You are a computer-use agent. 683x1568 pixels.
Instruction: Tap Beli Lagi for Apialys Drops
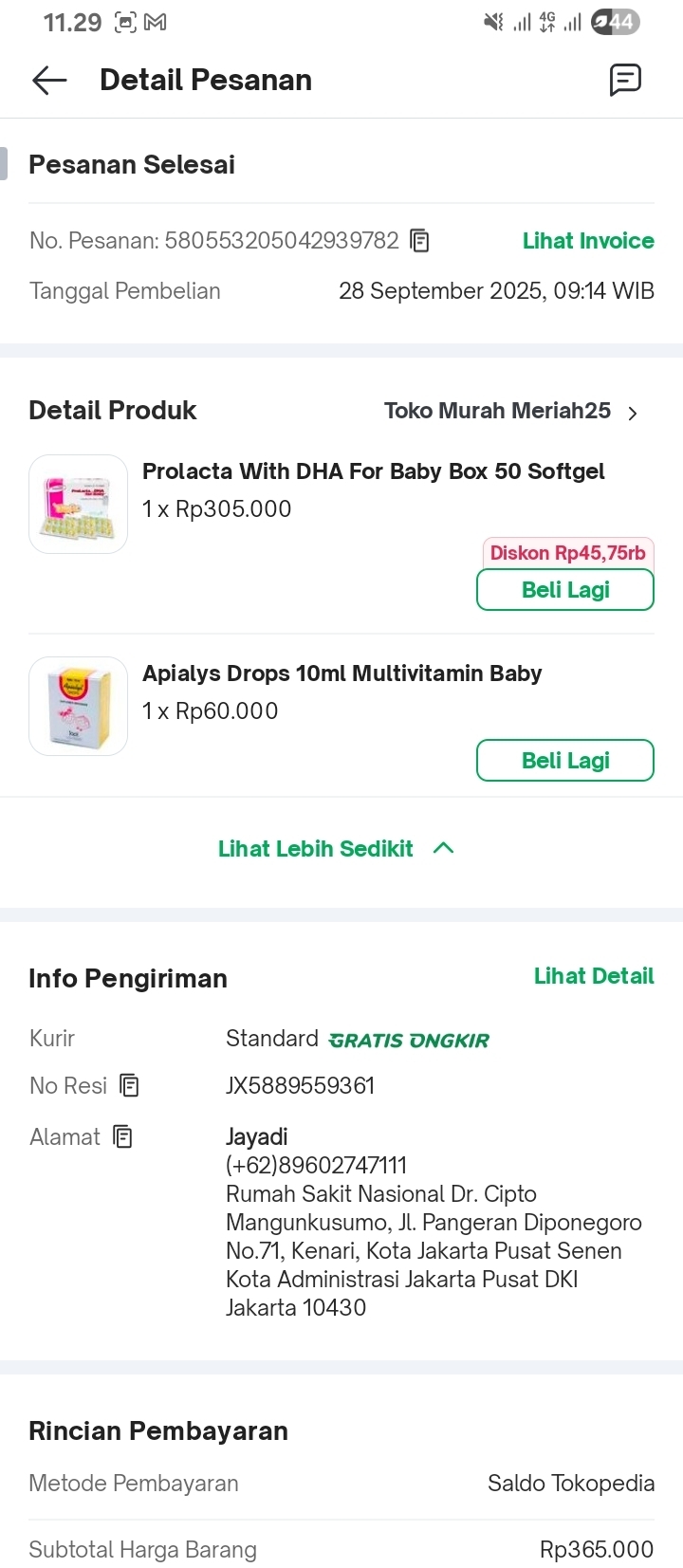coord(565,761)
